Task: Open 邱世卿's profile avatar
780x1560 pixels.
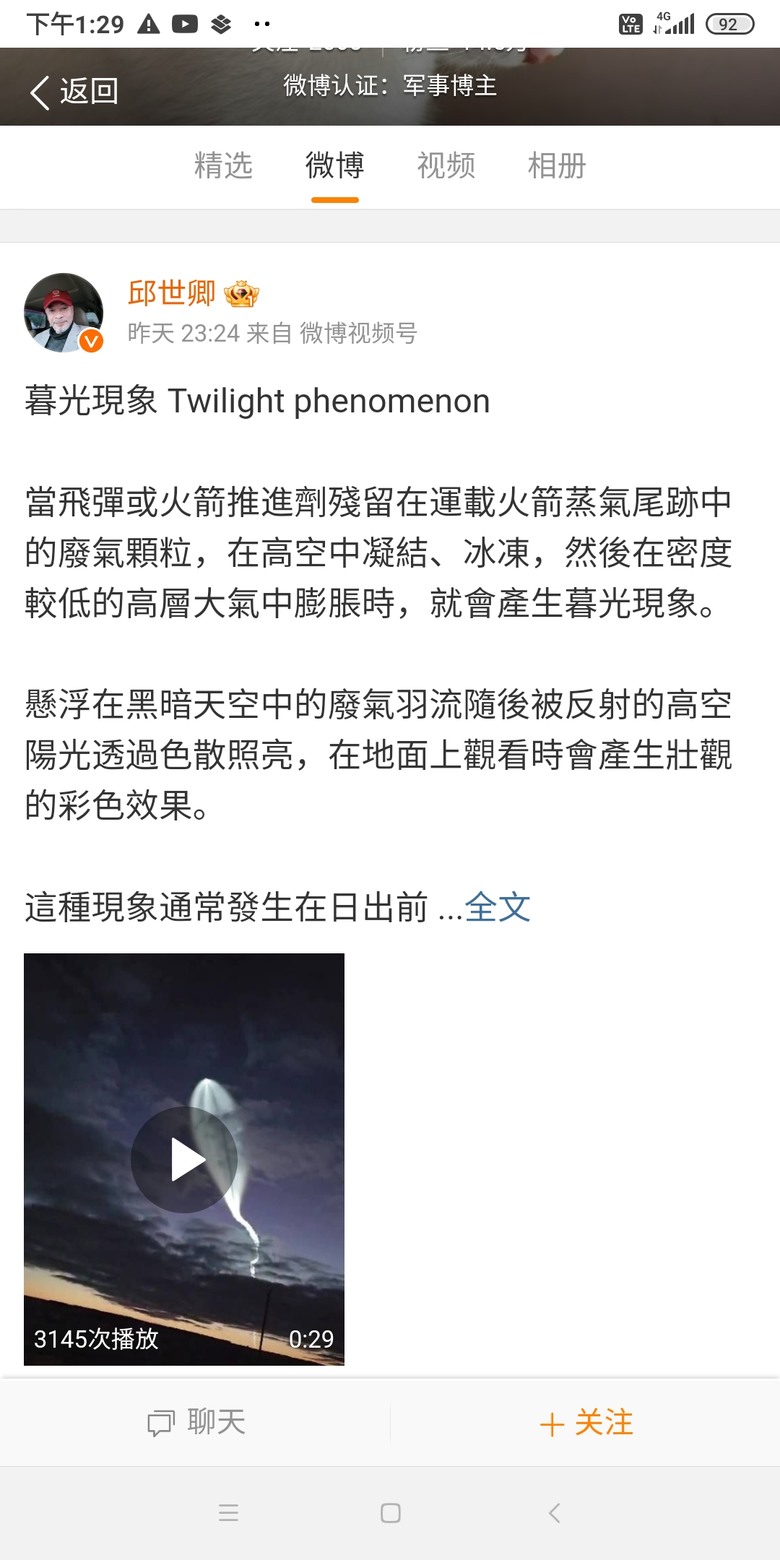Action: (x=64, y=312)
